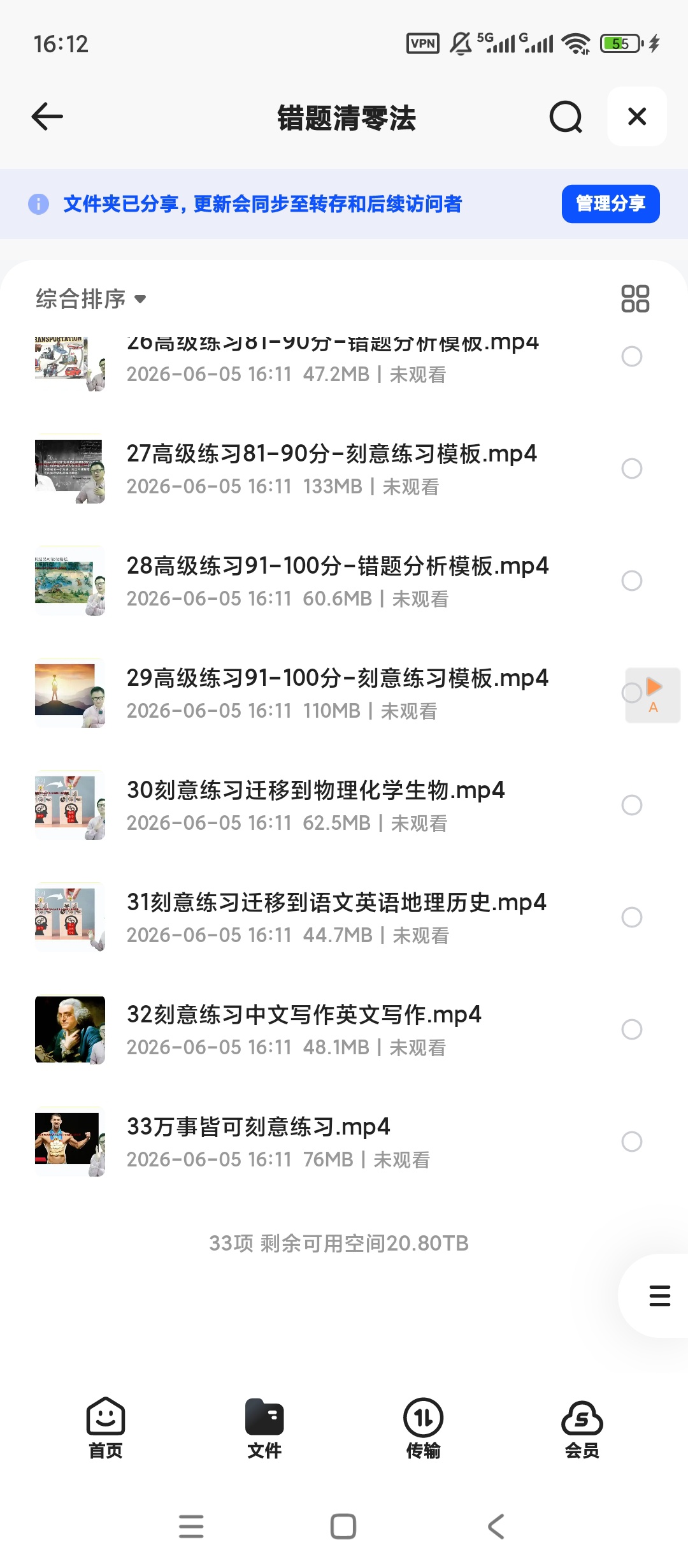This screenshot has width=688, height=1568.
Task: Tap the 管理分享 button
Action: point(610,204)
